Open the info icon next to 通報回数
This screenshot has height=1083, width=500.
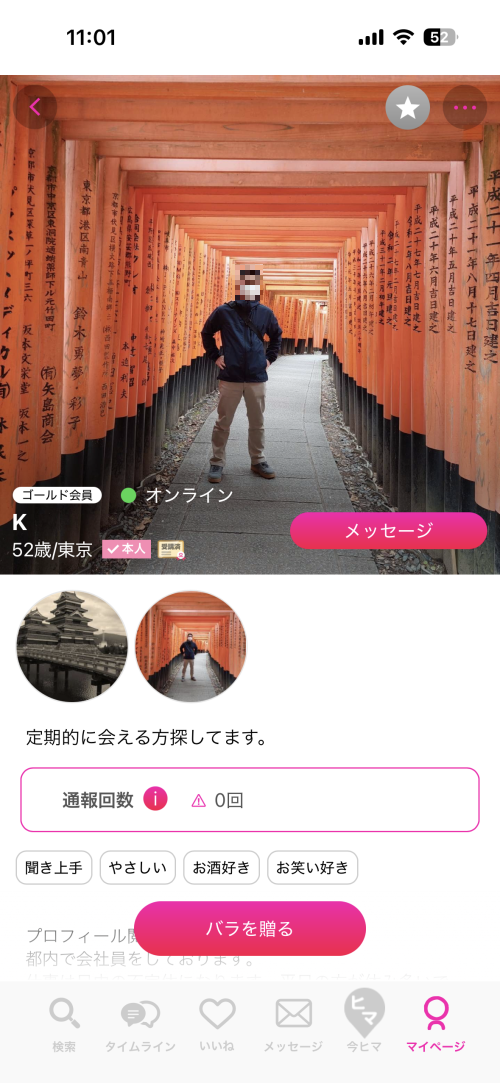tap(155, 800)
